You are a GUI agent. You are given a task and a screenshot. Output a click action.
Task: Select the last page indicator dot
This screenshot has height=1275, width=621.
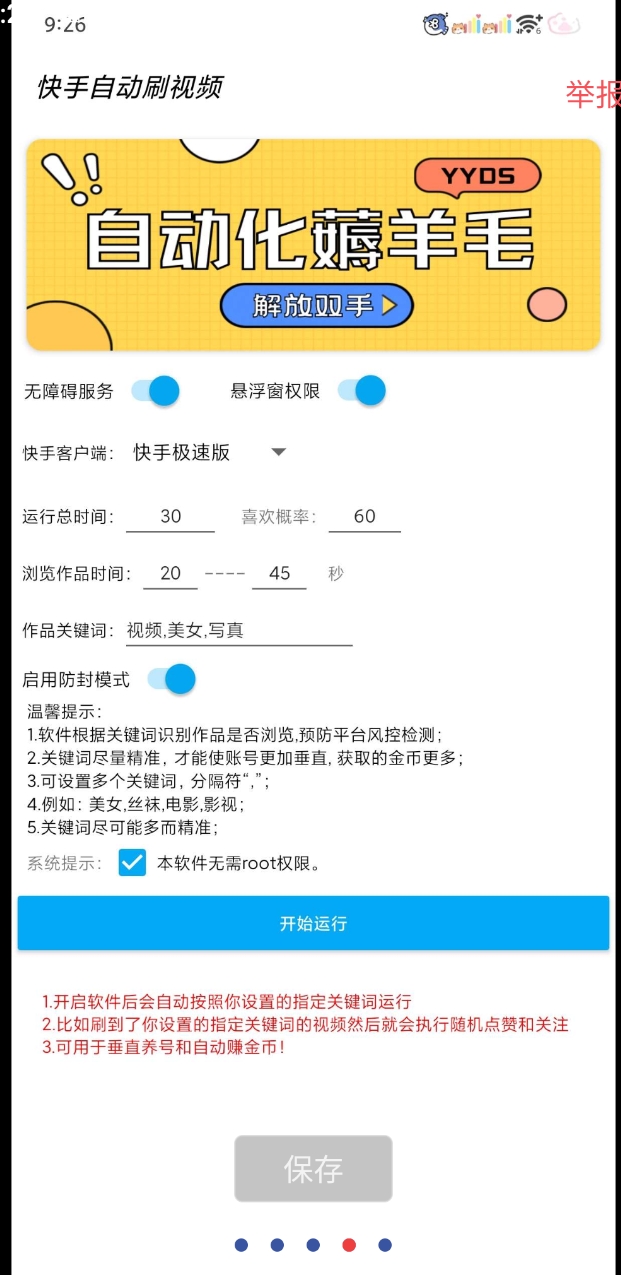[385, 1245]
